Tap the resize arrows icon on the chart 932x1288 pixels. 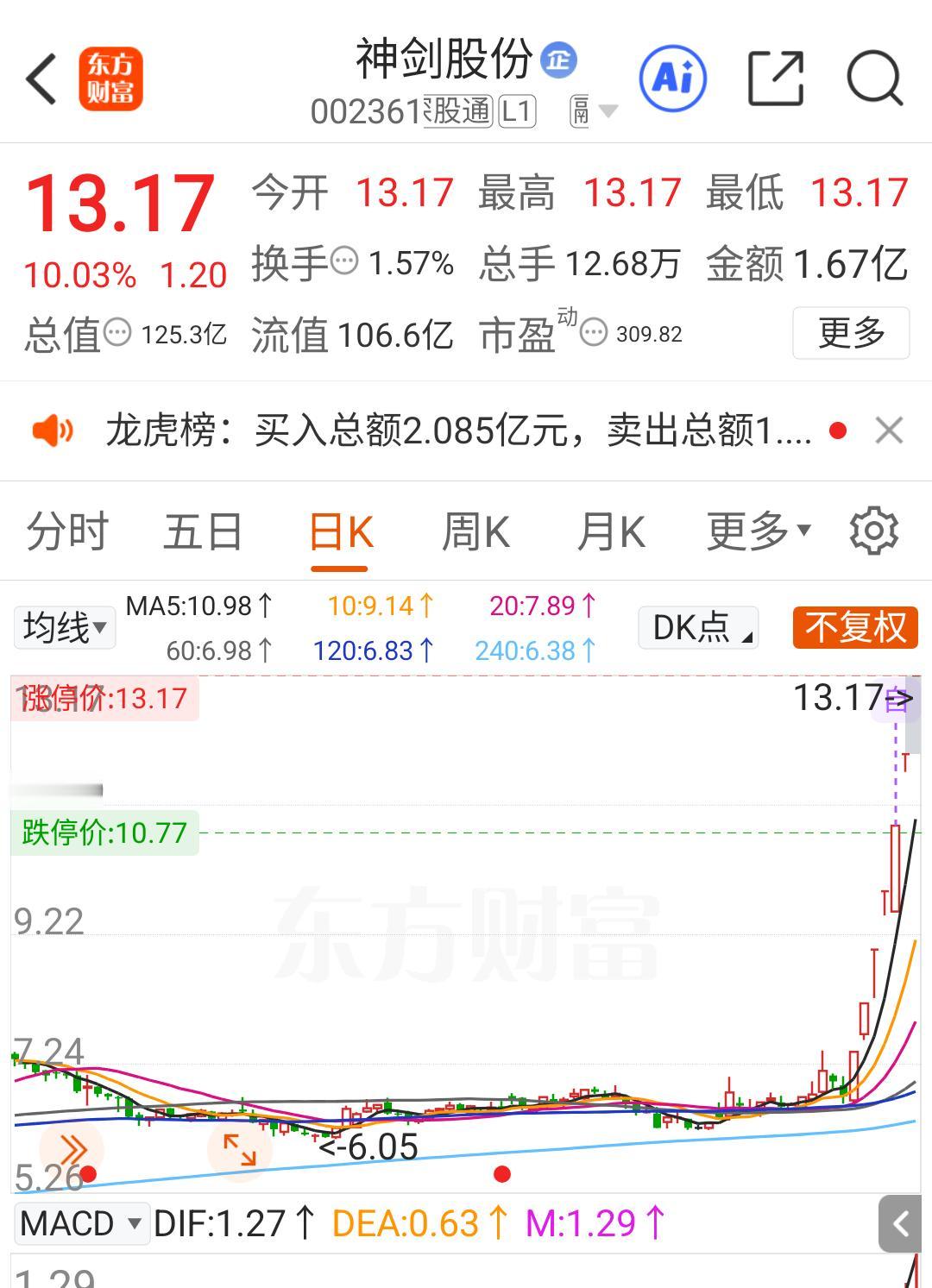point(239,1148)
